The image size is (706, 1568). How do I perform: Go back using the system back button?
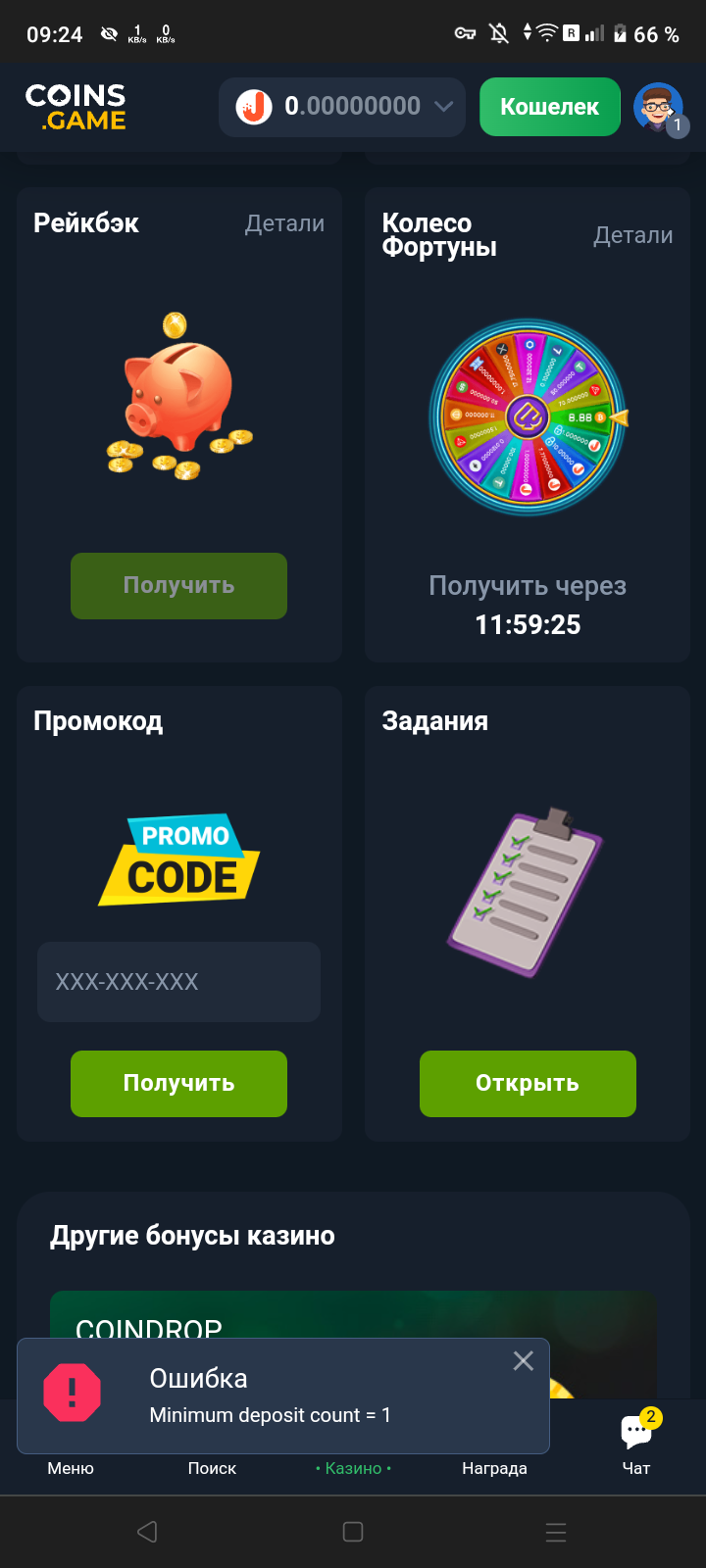coord(147,1532)
